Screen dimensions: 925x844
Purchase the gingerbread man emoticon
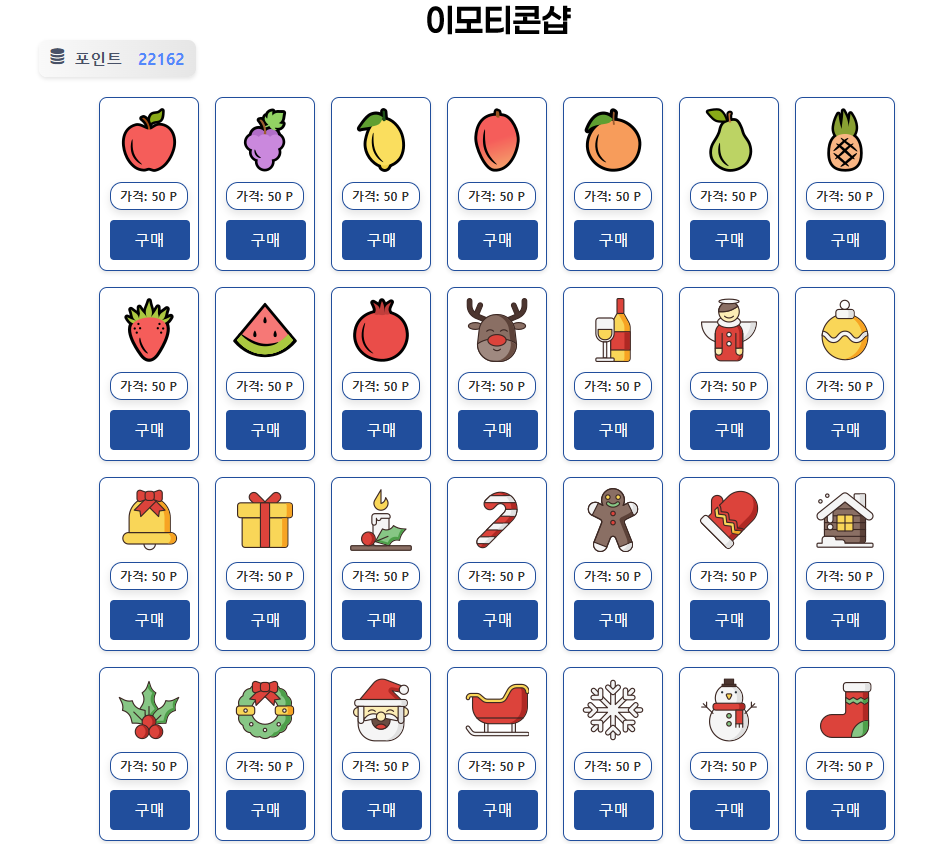(x=613, y=620)
